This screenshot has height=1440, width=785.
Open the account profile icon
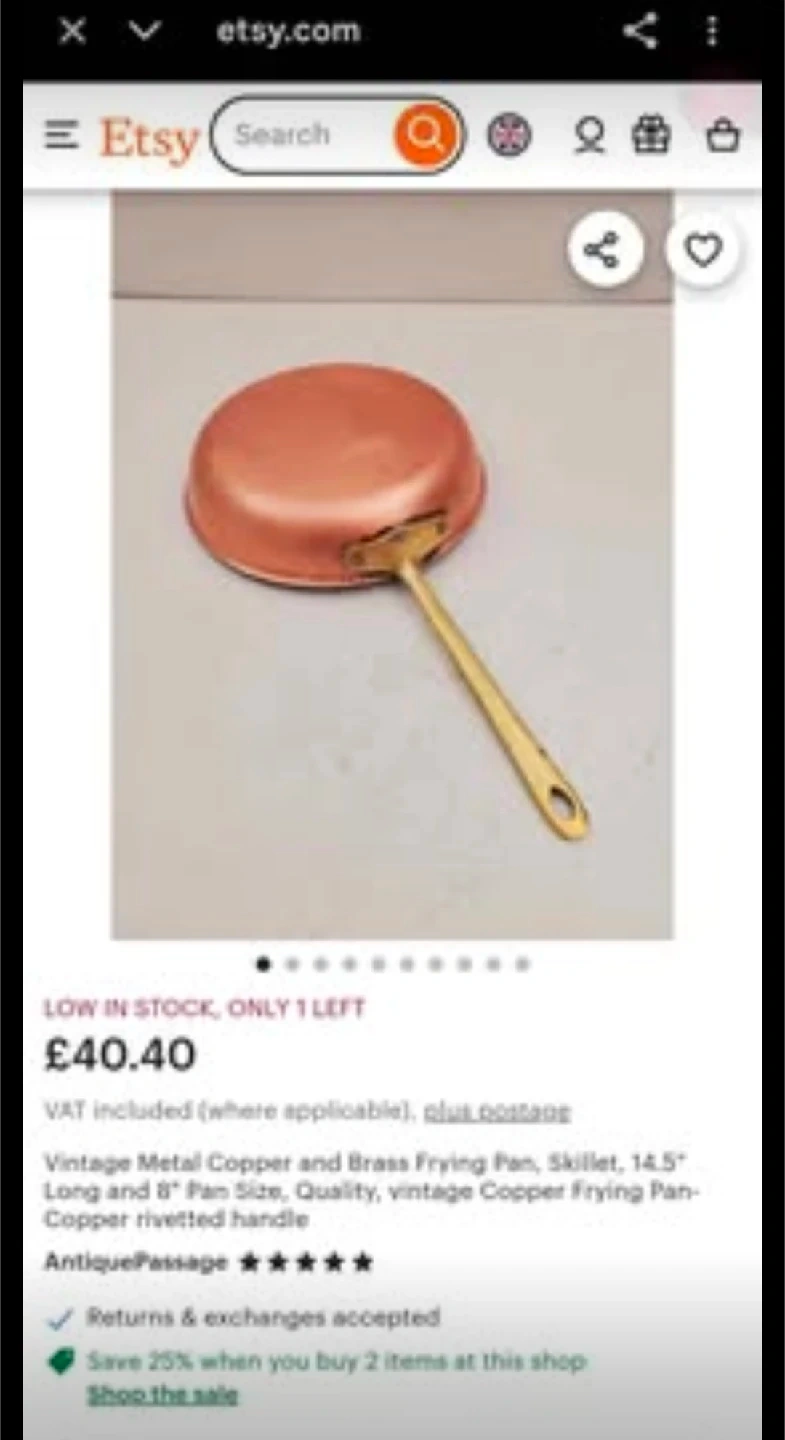pyautogui.click(x=589, y=136)
